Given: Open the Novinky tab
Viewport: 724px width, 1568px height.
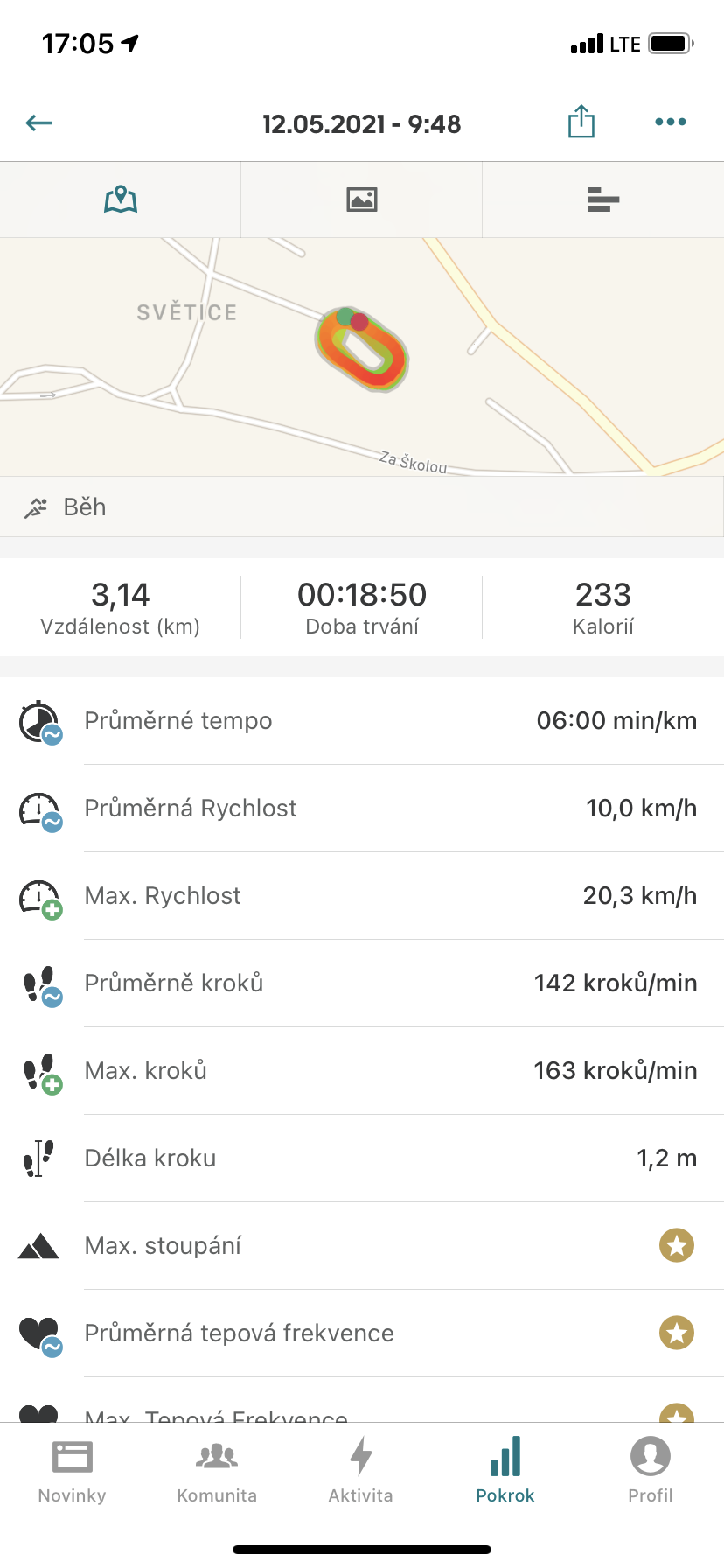Looking at the screenshot, I should 73,1471.
